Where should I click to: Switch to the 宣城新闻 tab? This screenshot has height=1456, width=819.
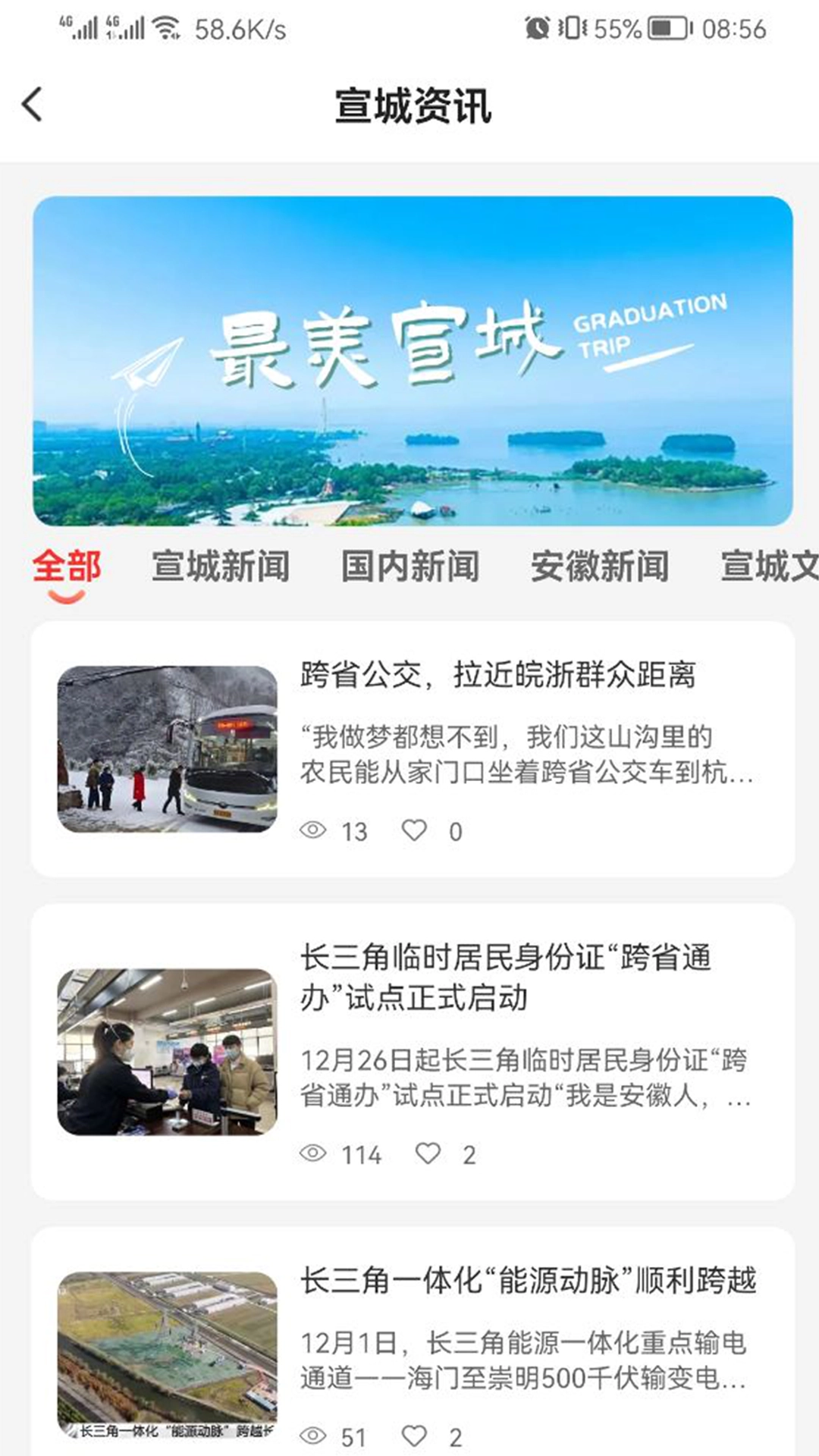click(x=218, y=566)
